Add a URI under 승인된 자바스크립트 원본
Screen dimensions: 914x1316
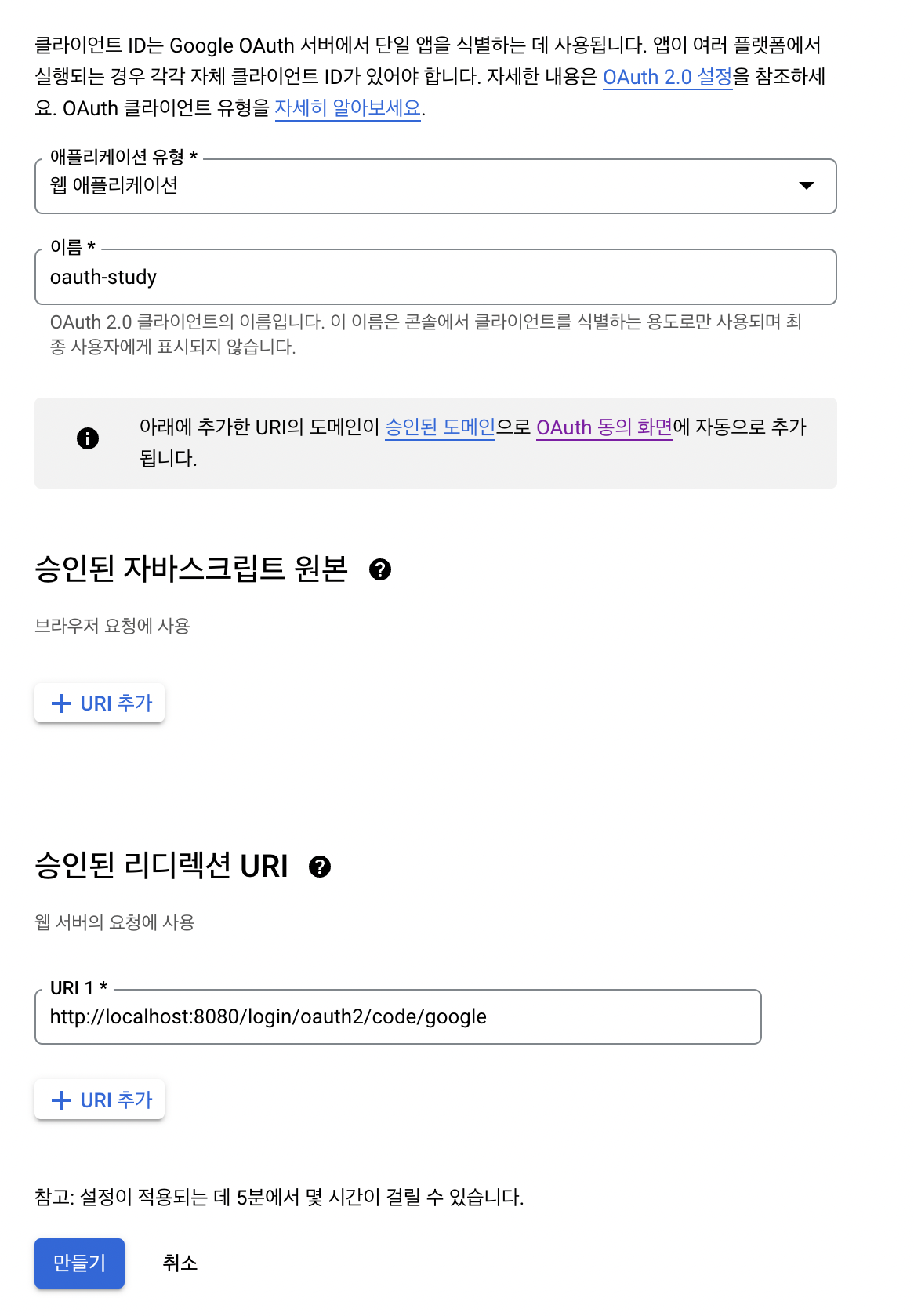coord(100,703)
